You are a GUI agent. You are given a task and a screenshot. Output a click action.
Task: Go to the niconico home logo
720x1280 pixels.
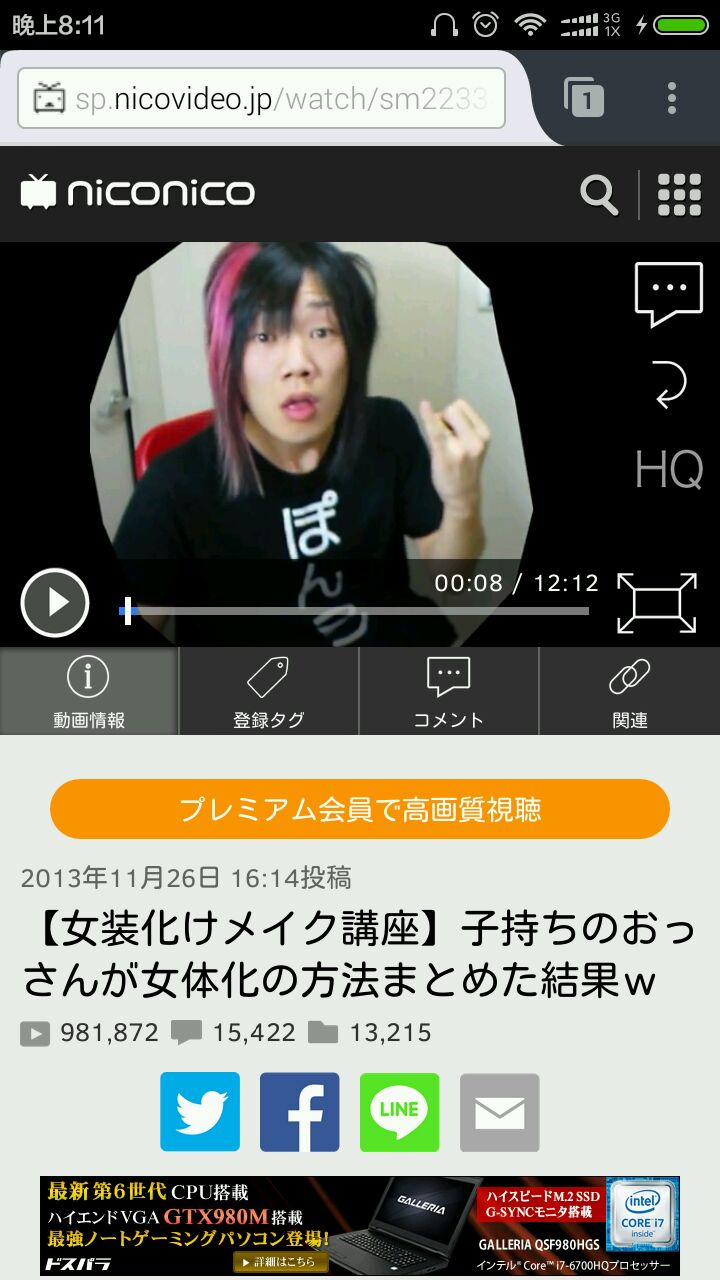(x=138, y=192)
